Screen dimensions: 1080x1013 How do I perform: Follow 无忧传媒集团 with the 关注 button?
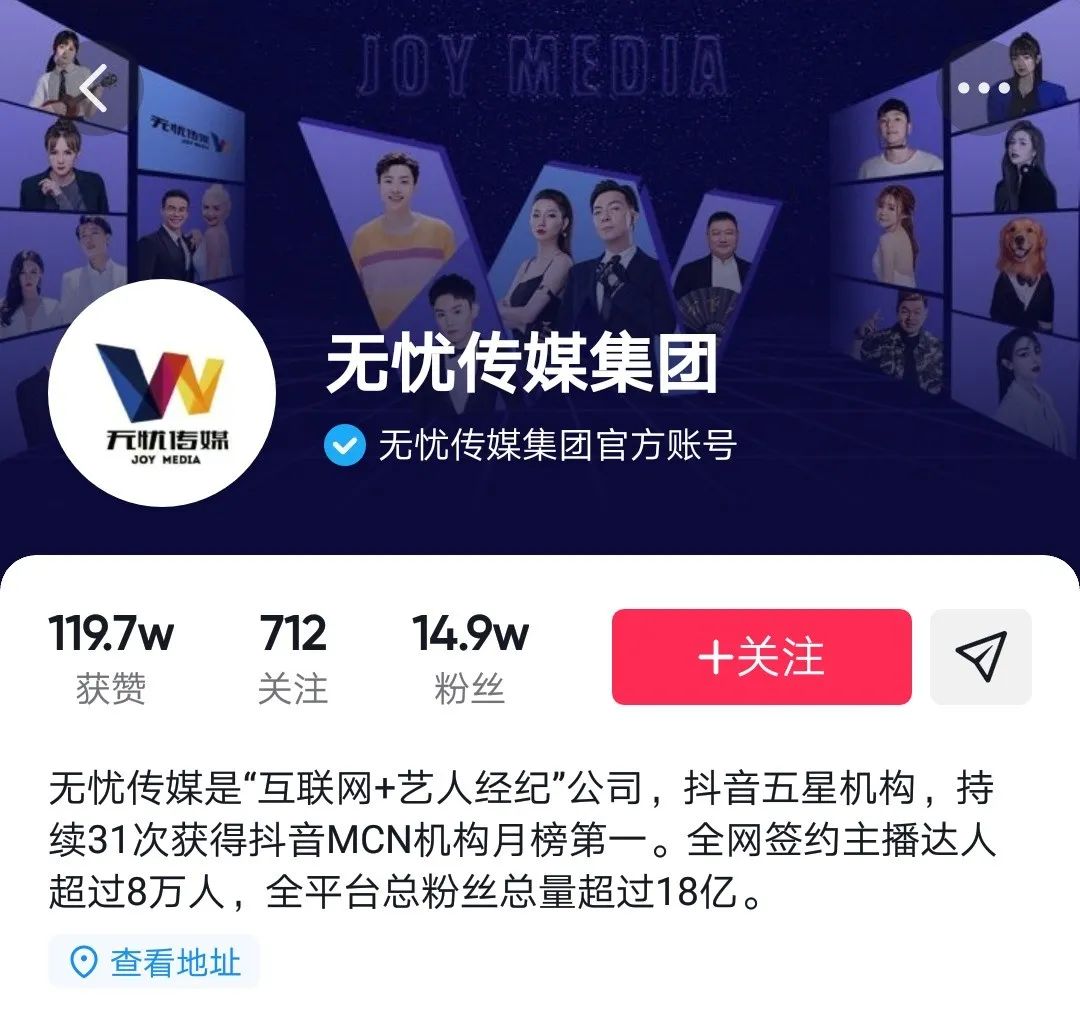[x=762, y=657]
